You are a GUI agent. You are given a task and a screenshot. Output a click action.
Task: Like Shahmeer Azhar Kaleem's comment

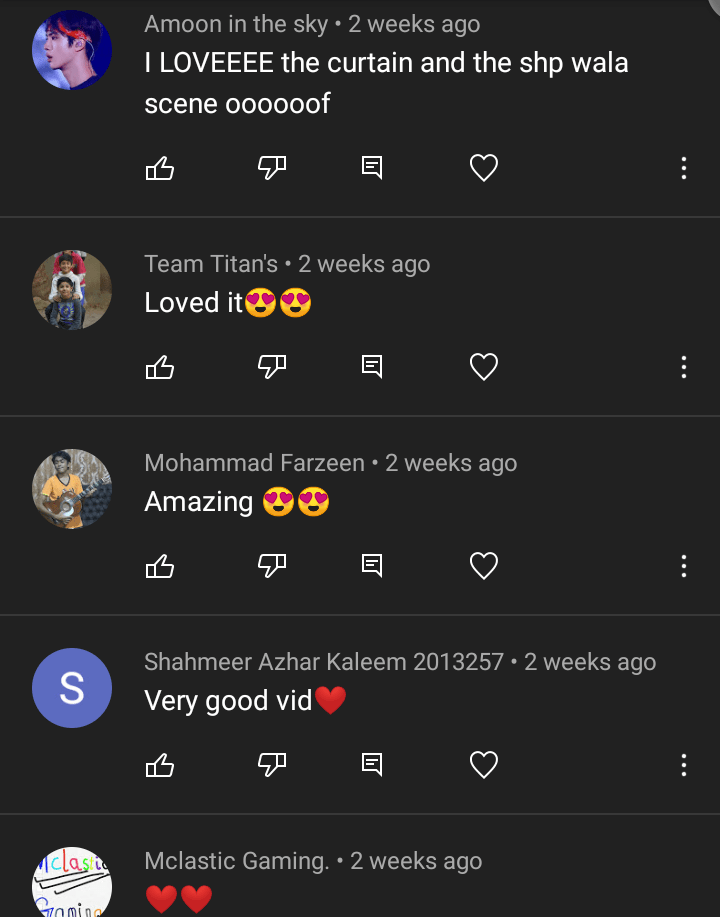(x=160, y=765)
